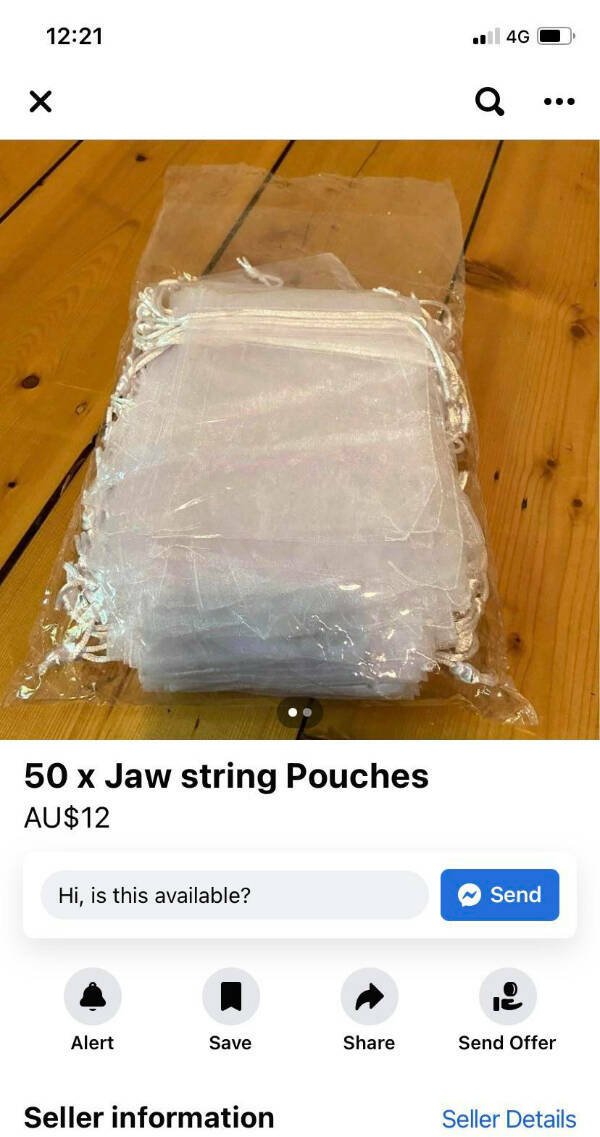Open the search magnifier icon
600x1137 pixels.
pyautogui.click(x=489, y=101)
